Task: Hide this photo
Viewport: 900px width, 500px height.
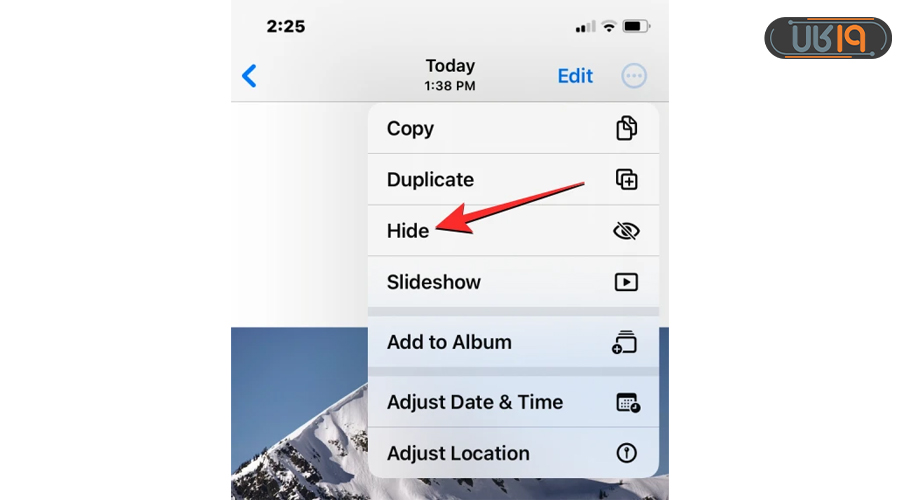Action: point(512,231)
